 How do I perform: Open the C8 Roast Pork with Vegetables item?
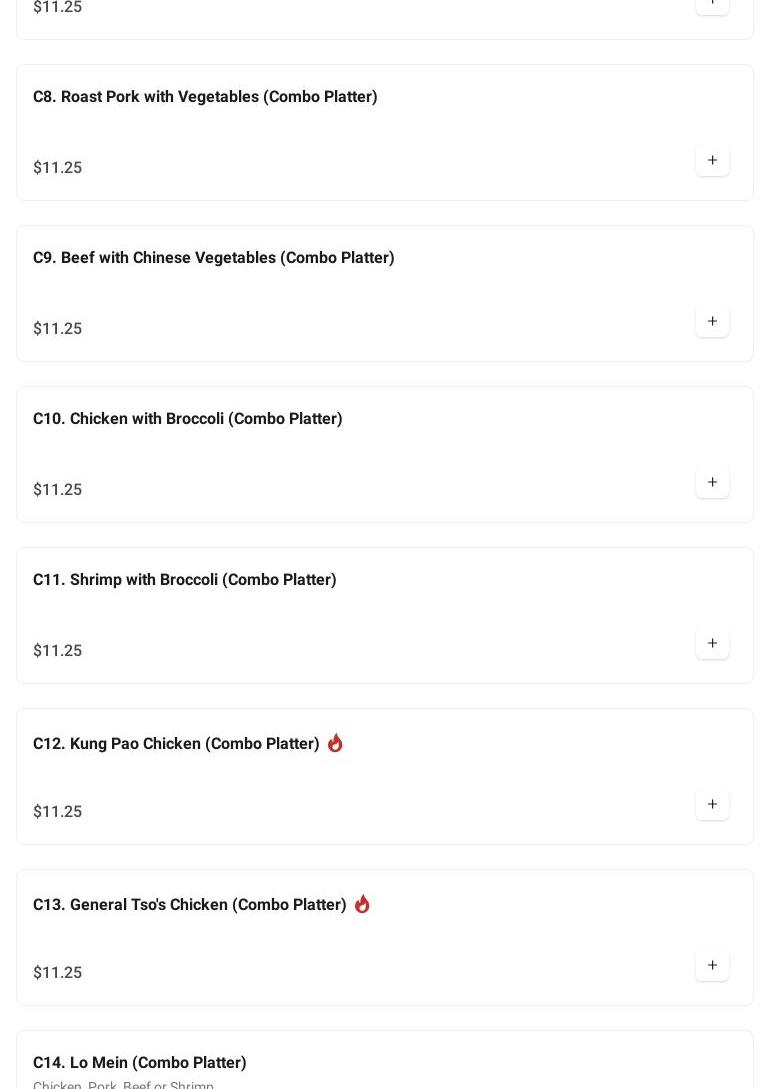205,97
